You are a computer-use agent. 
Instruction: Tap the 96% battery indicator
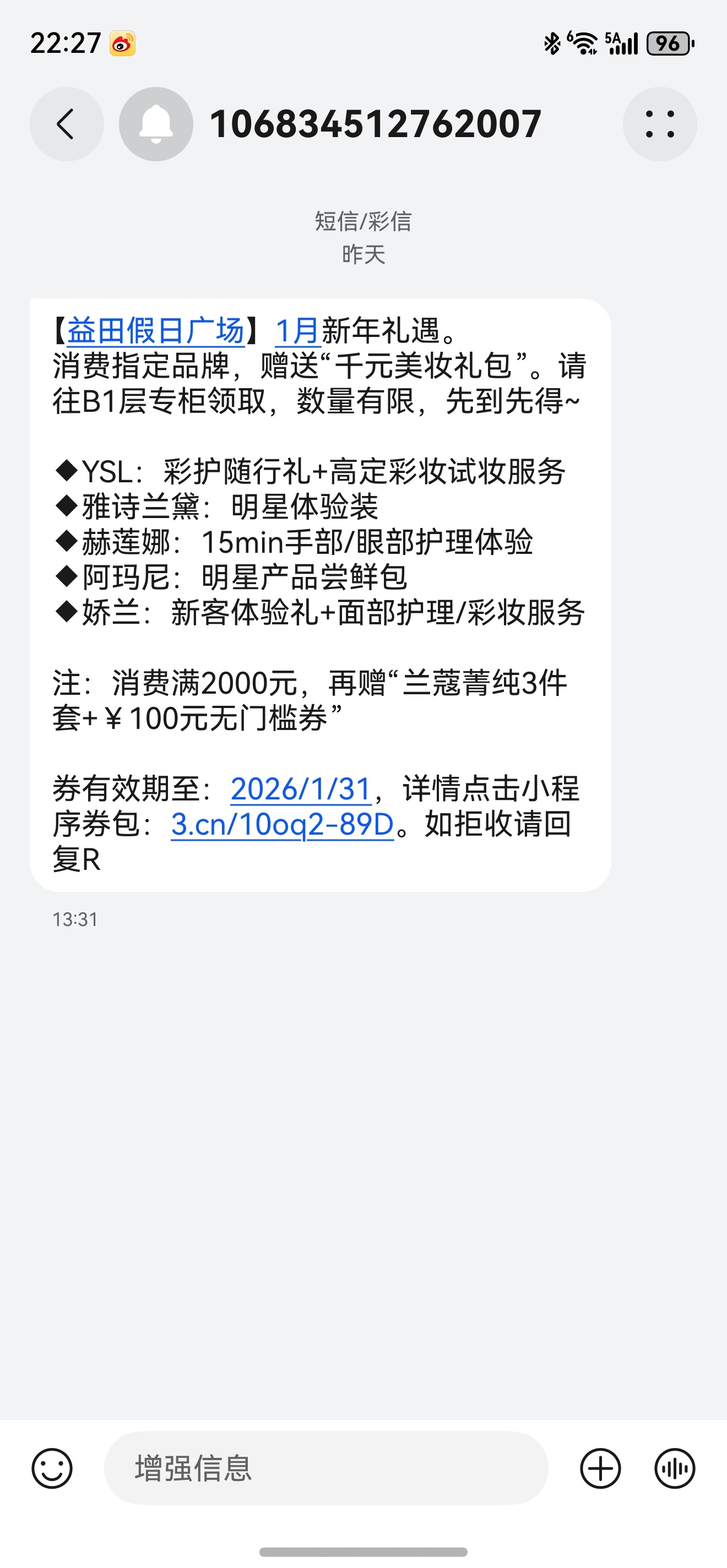point(669,41)
